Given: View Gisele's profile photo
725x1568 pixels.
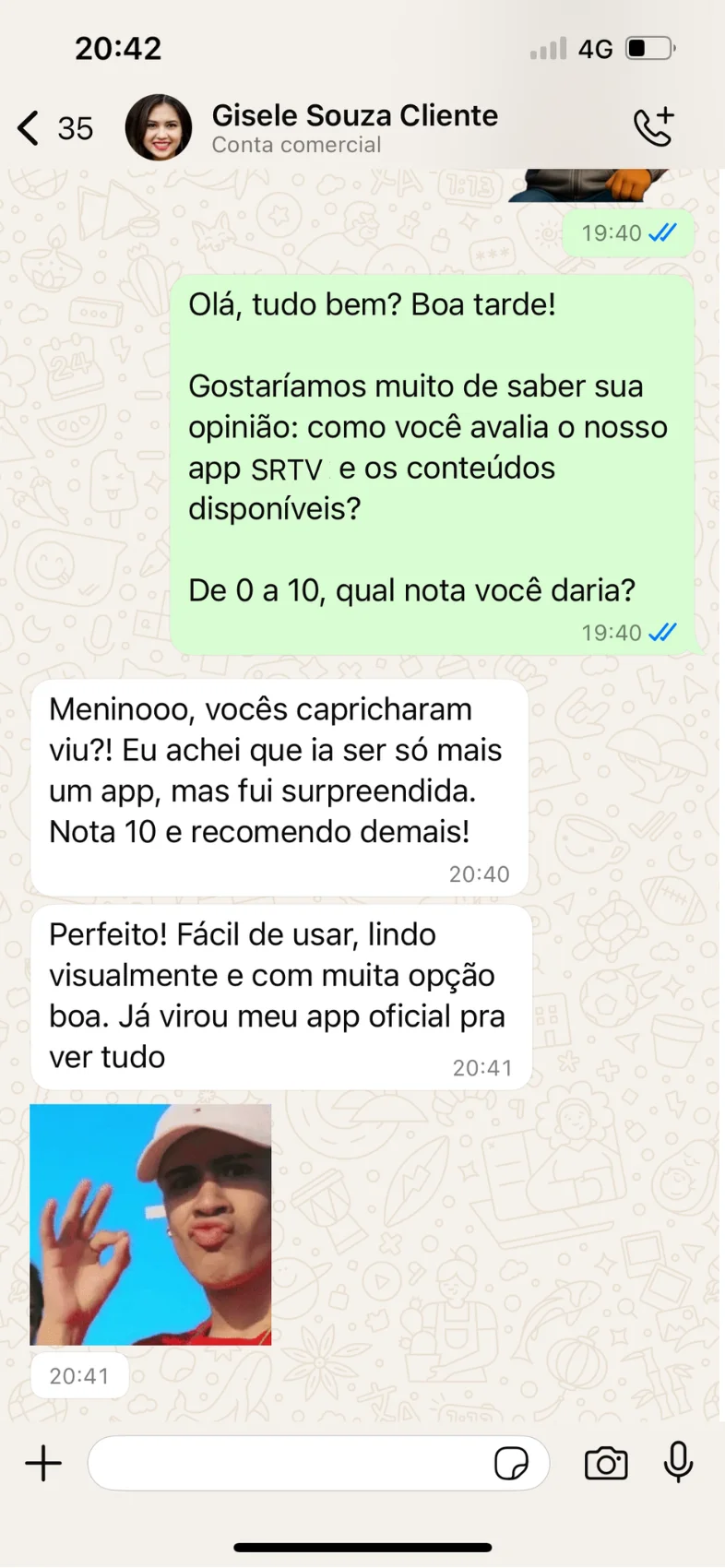Looking at the screenshot, I should (x=159, y=127).
